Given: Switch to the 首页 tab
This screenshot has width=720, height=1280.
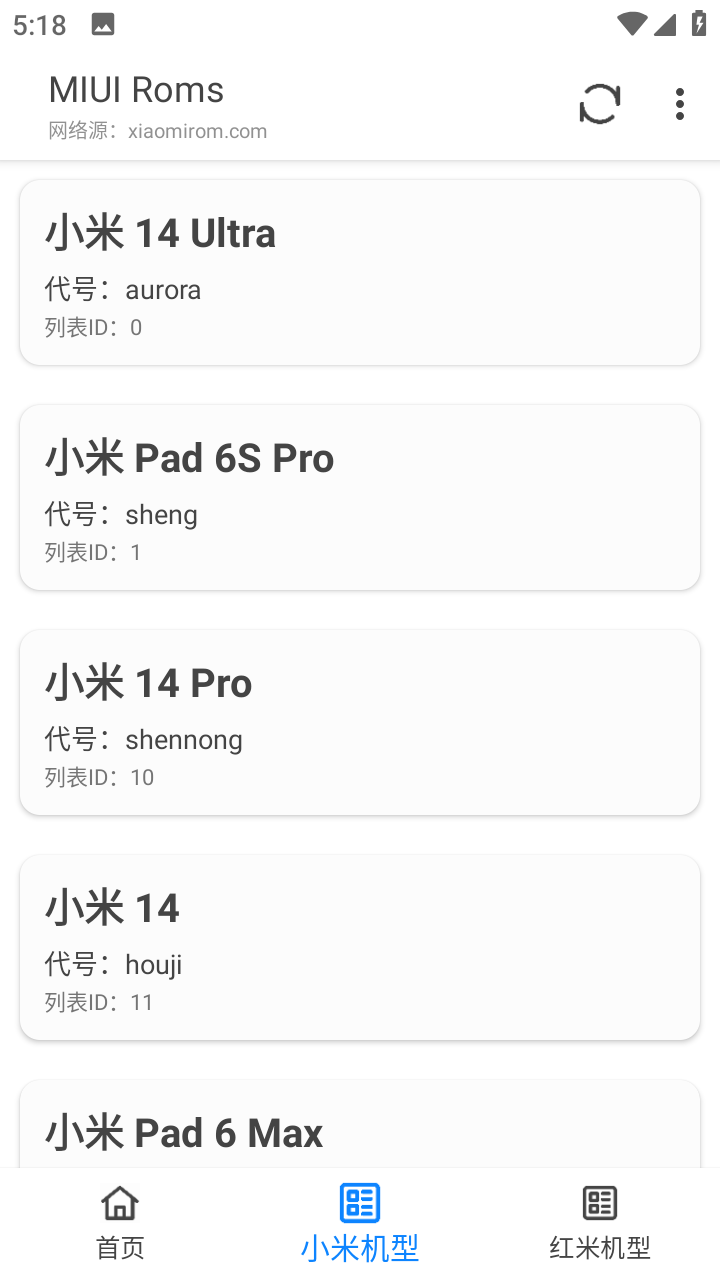Looking at the screenshot, I should pyautogui.click(x=119, y=1220).
